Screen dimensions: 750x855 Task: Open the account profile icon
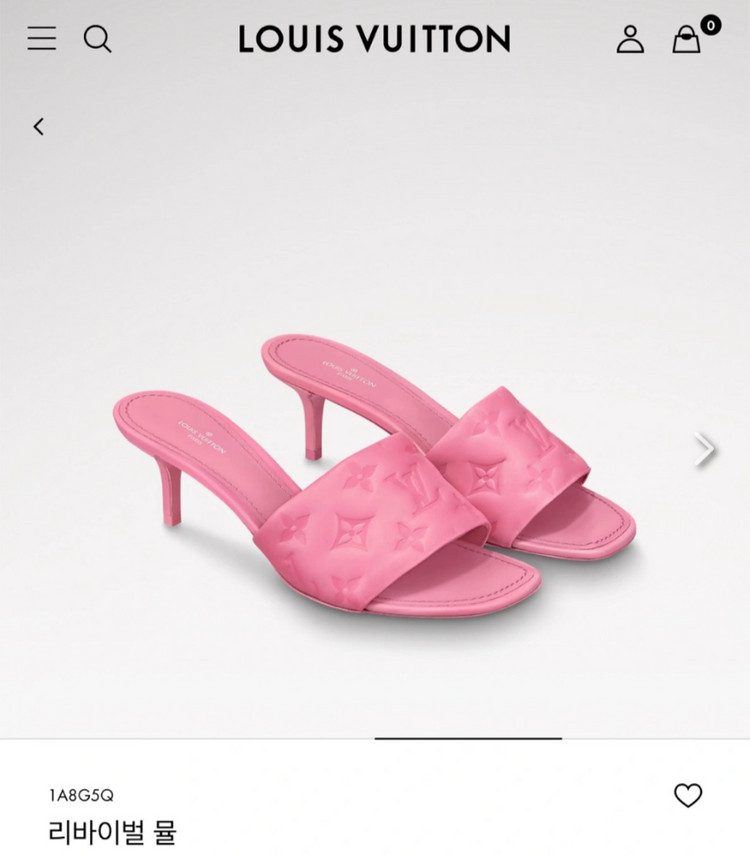coord(630,39)
